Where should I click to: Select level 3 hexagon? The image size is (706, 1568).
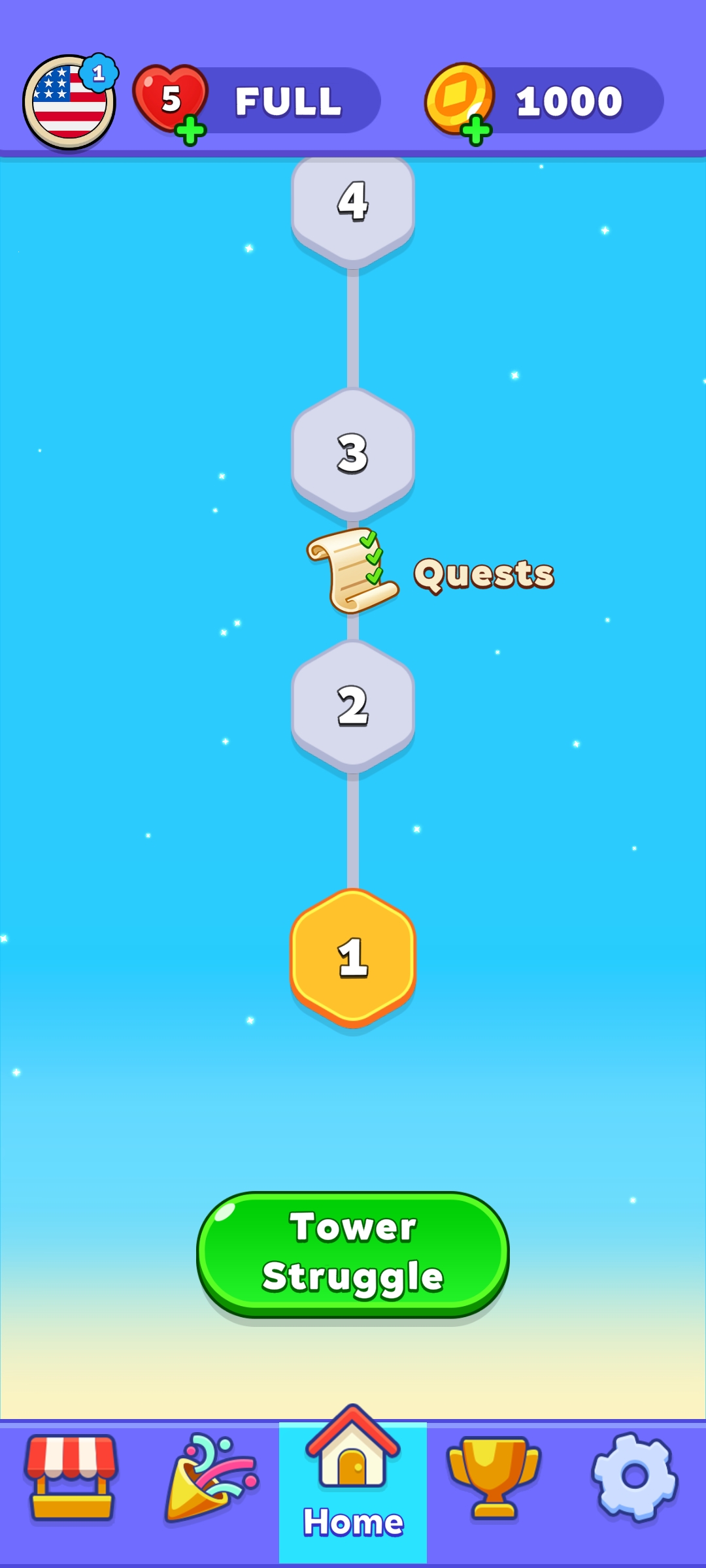coord(353,453)
